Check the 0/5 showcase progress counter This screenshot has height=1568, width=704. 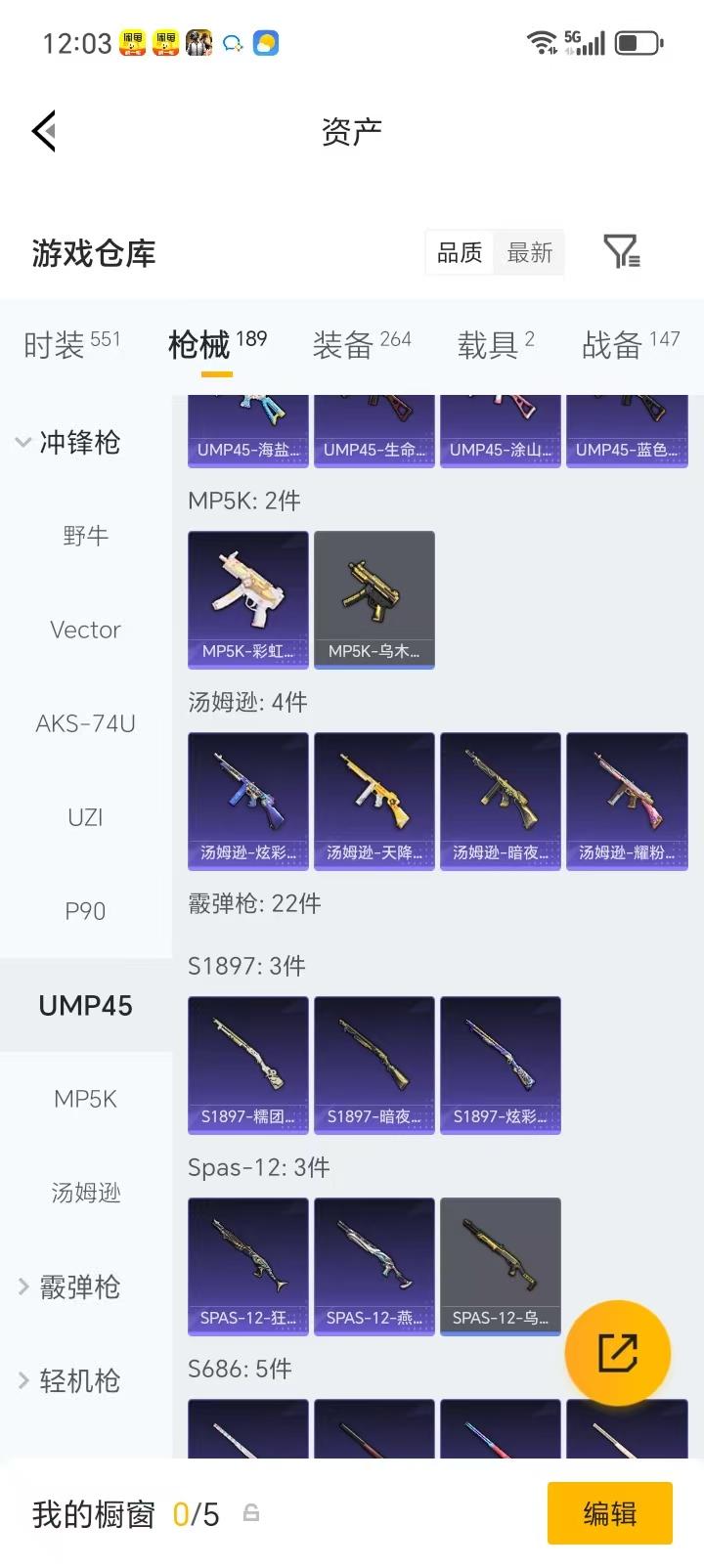(197, 1512)
